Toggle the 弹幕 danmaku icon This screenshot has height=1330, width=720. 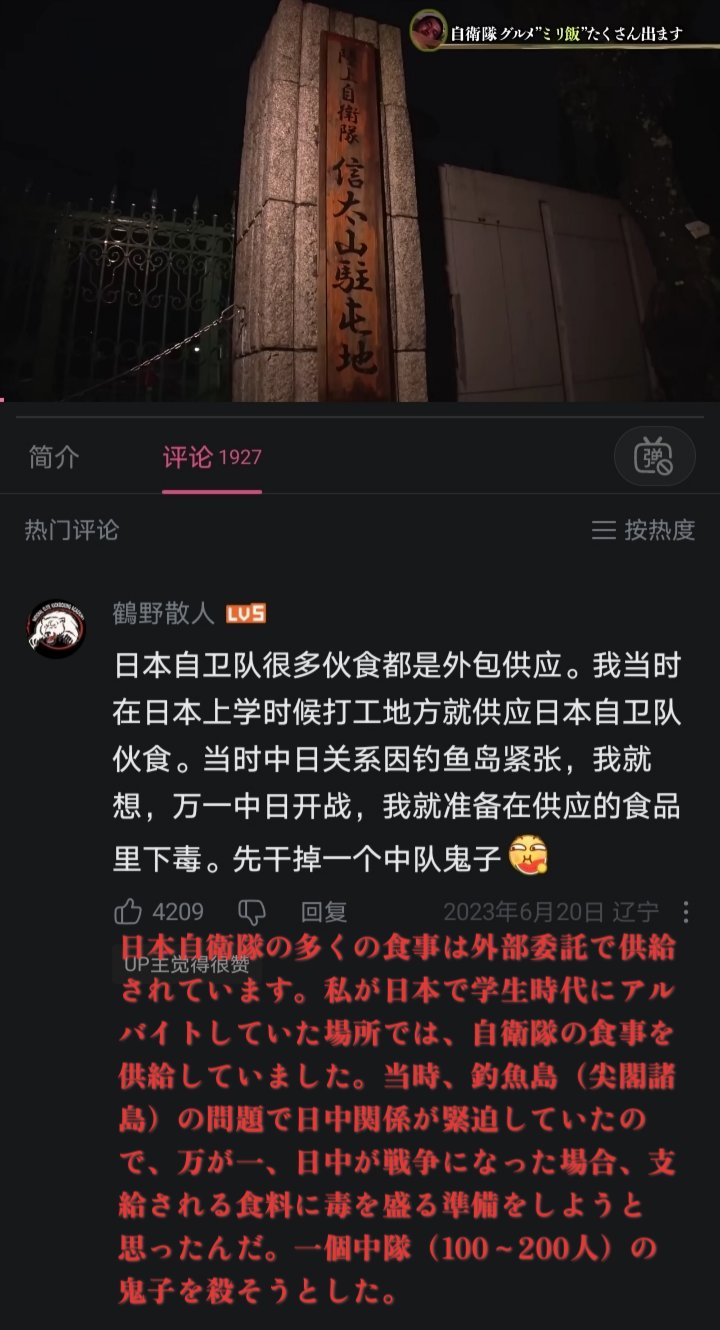click(654, 457)
